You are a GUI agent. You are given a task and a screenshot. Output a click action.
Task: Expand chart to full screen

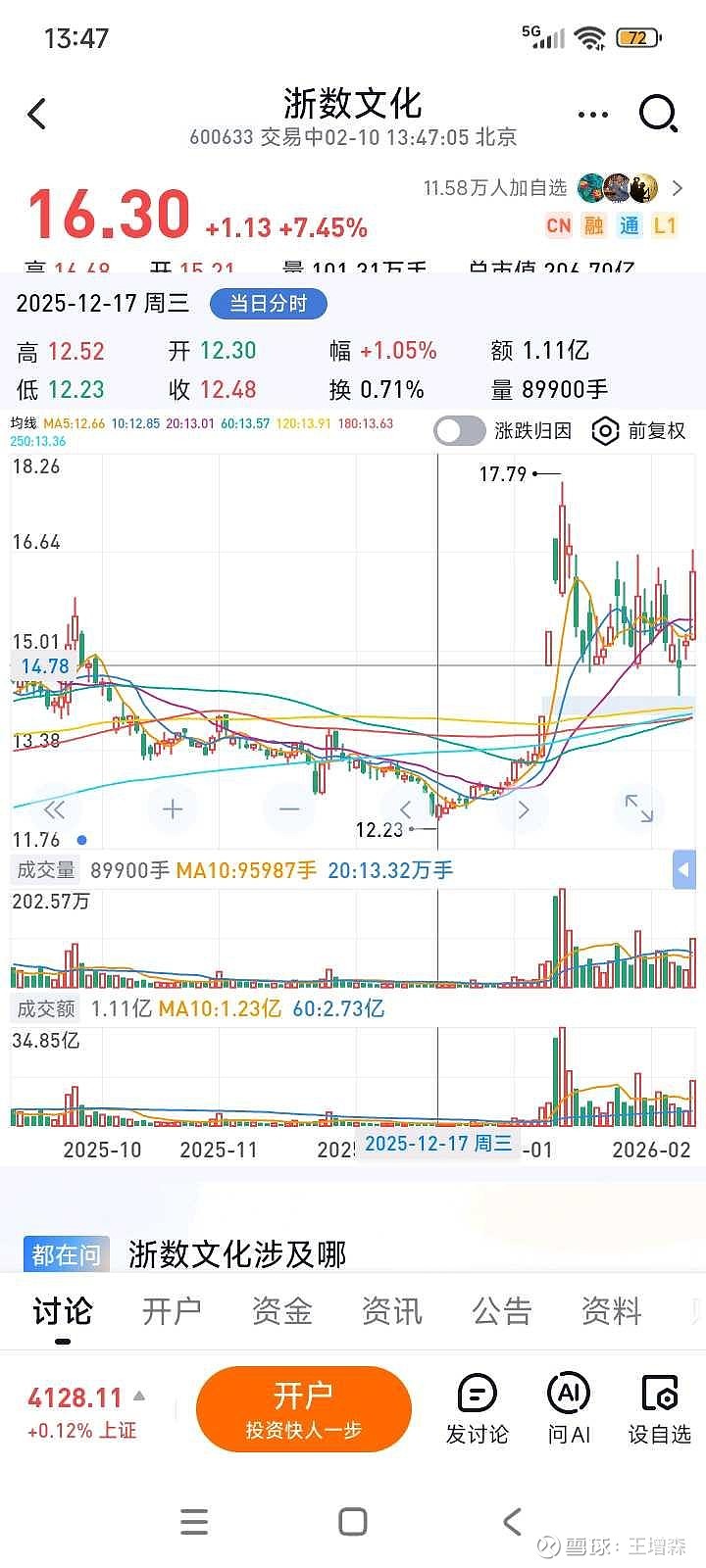(639, 808)
